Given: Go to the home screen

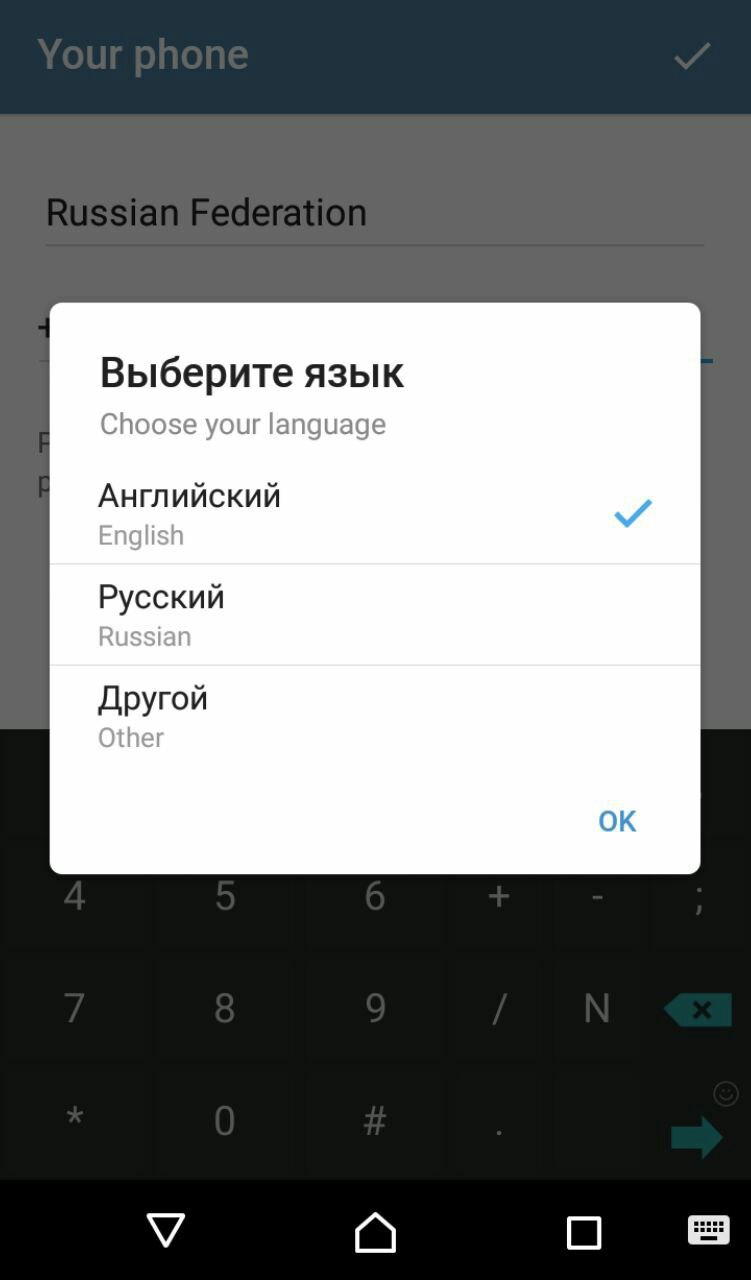Looking at the screenshot, I should (x=375, y=1232).
